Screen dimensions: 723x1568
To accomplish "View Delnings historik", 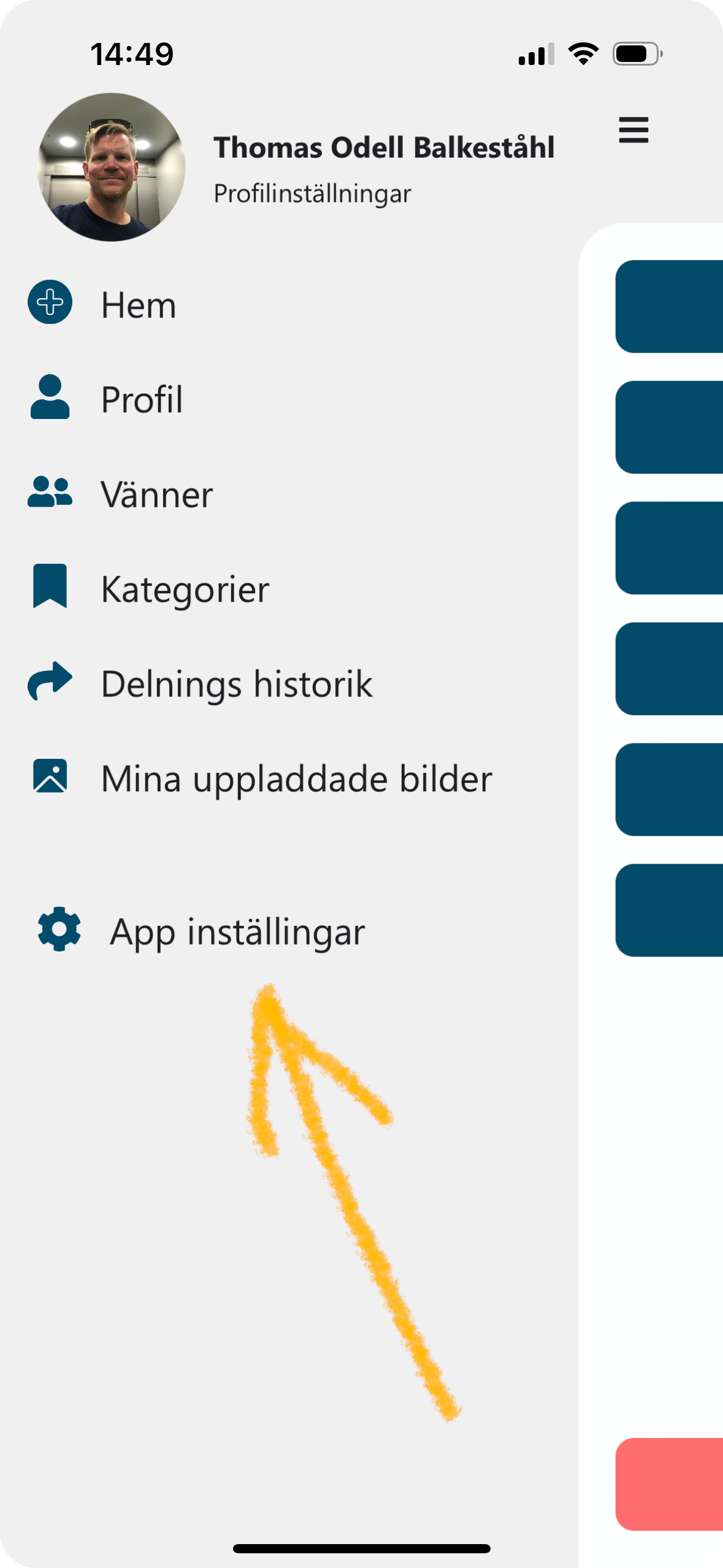I will pos(236,684).
